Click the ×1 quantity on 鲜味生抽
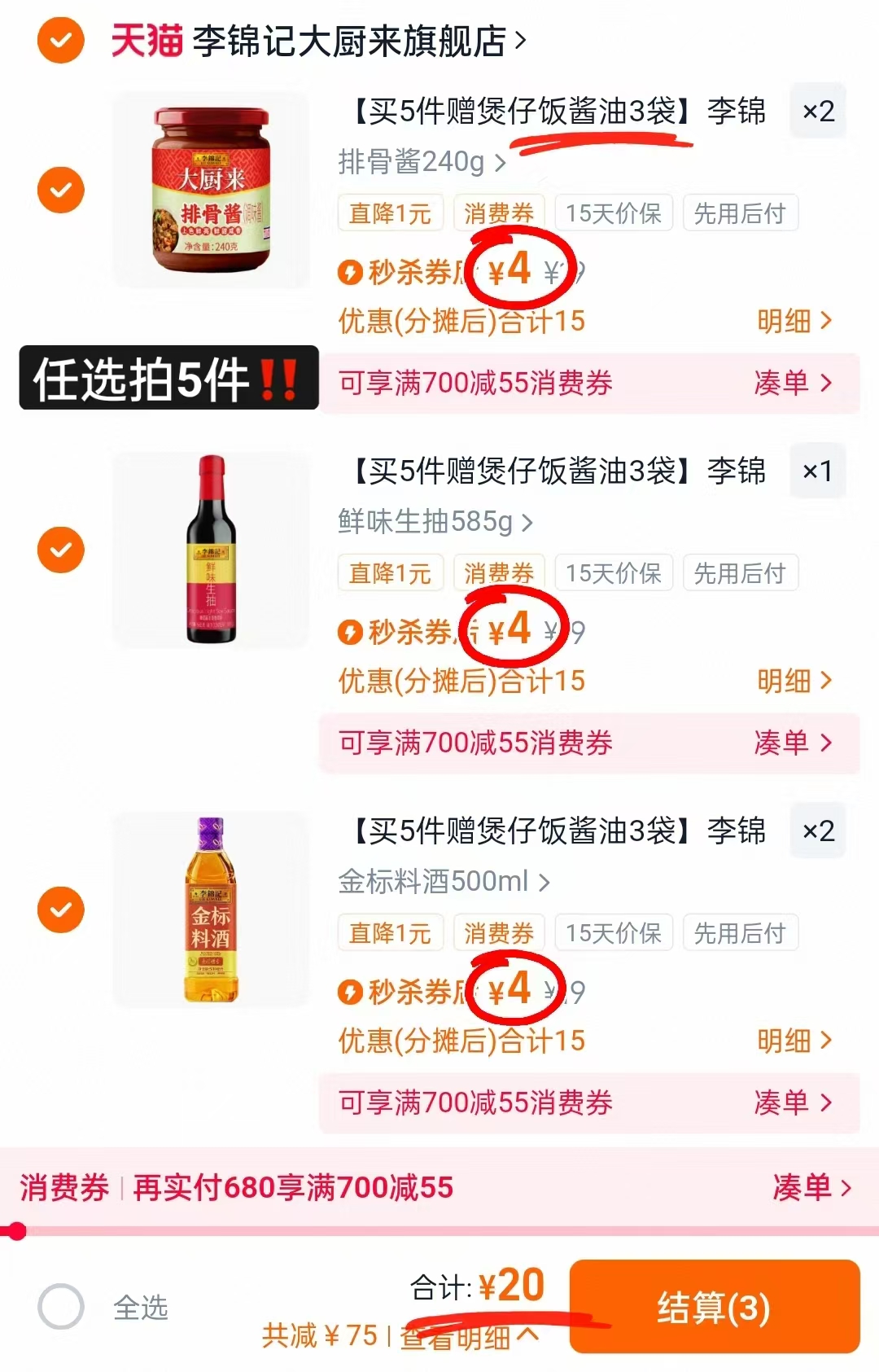 (818, 471)
